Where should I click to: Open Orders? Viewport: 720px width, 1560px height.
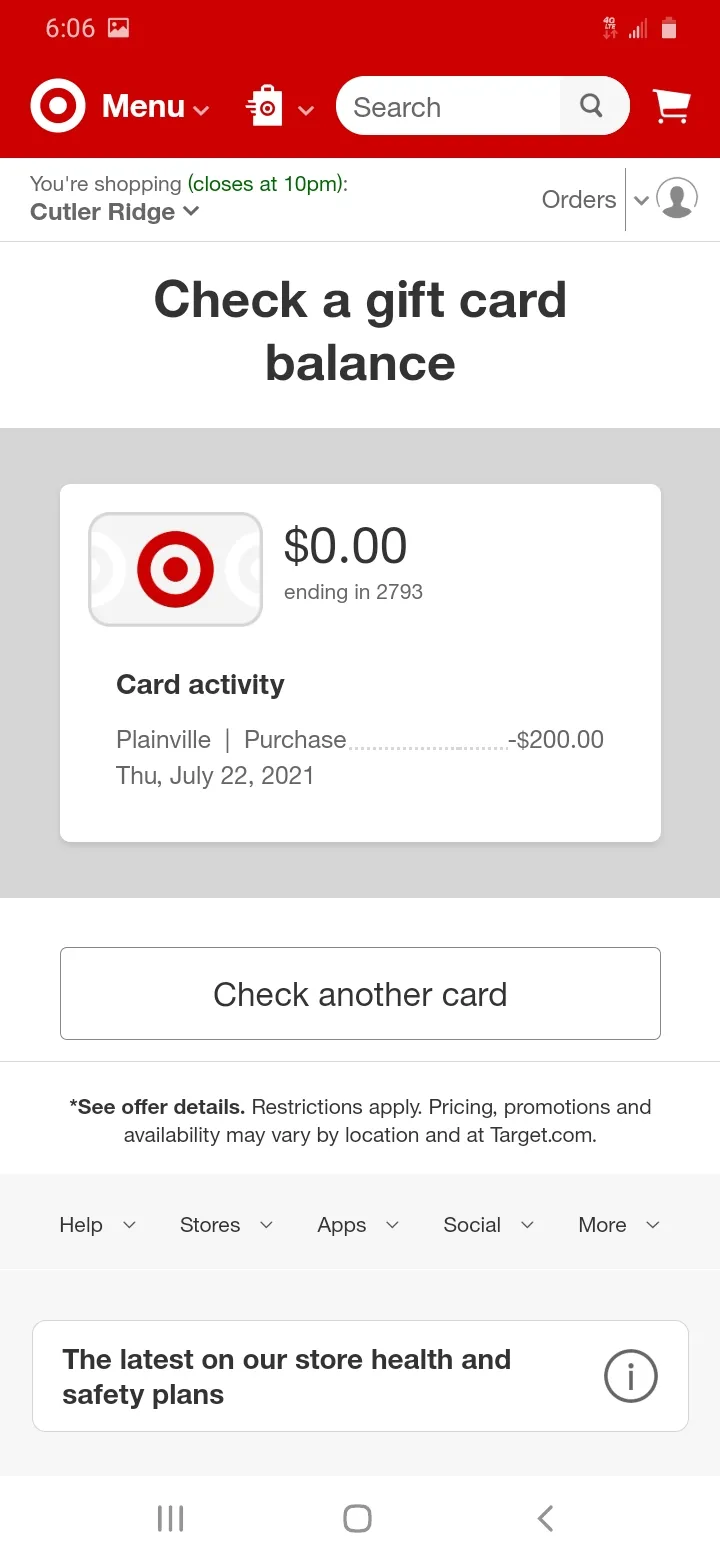[x=578, y=200]
